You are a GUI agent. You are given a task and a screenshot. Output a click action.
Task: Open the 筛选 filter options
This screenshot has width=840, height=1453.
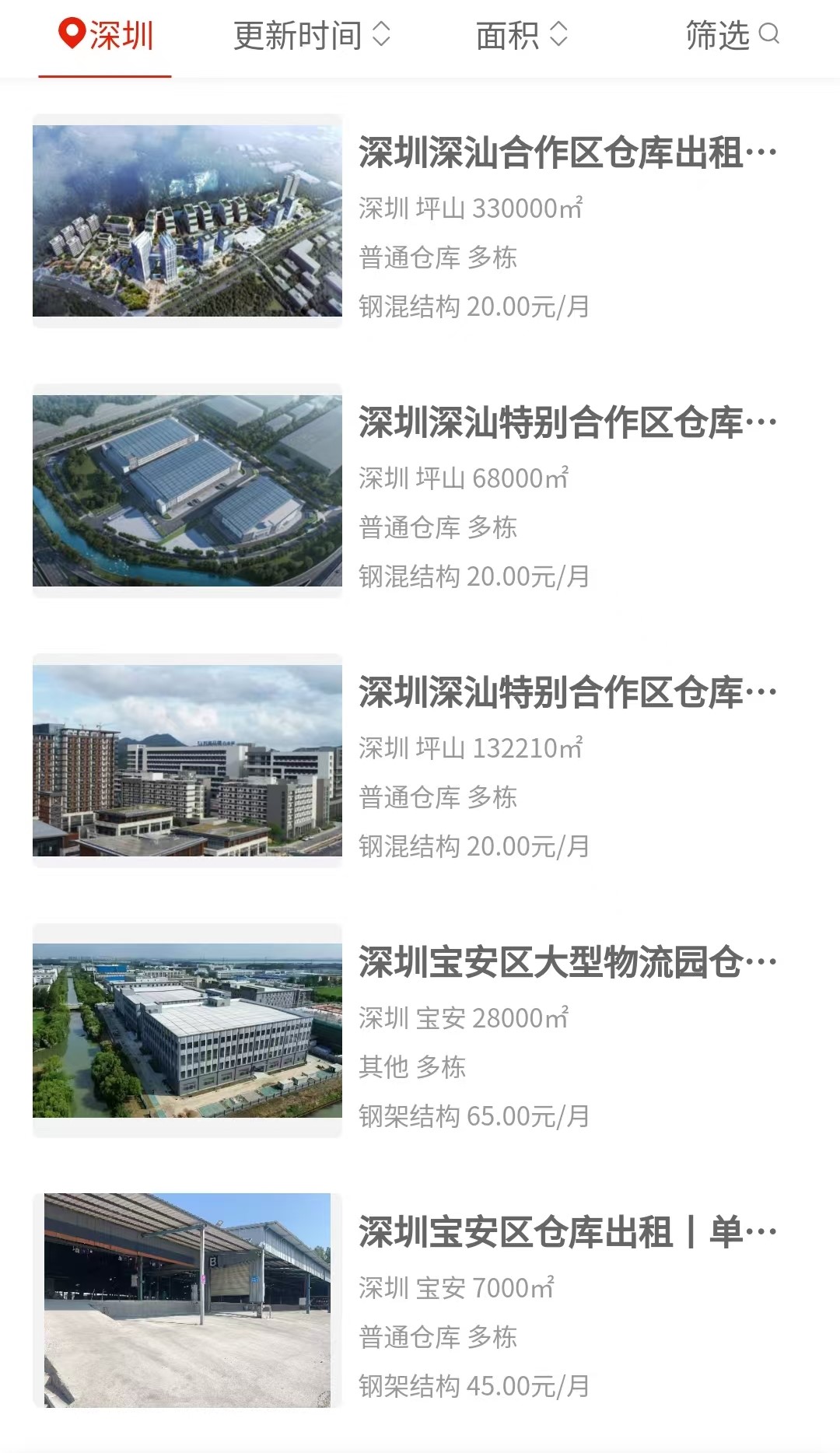pos(732,36)
